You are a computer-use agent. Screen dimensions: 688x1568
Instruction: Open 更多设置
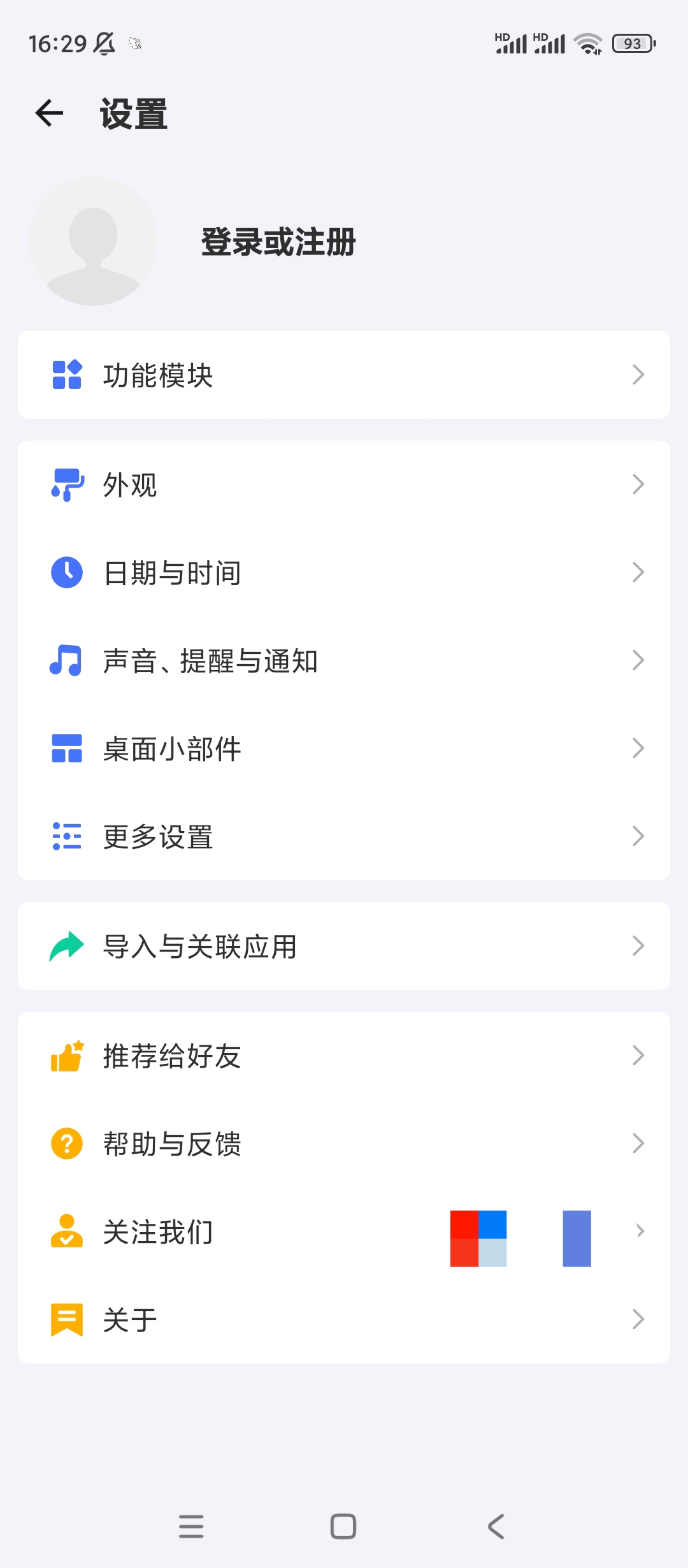(x=344, y=836)
